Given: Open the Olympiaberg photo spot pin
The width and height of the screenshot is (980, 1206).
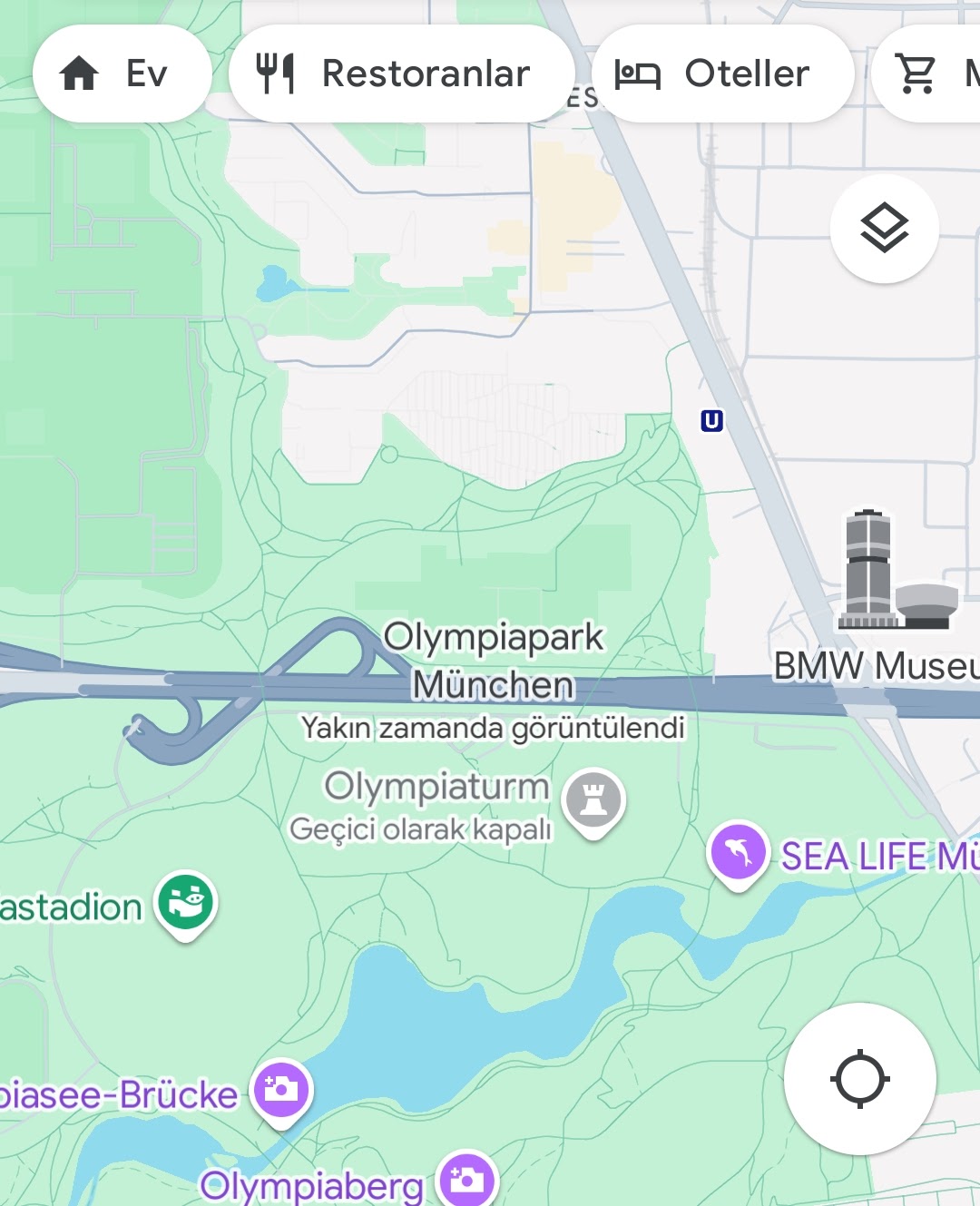Looking at the screenshot, I should tap(467, 1180).
